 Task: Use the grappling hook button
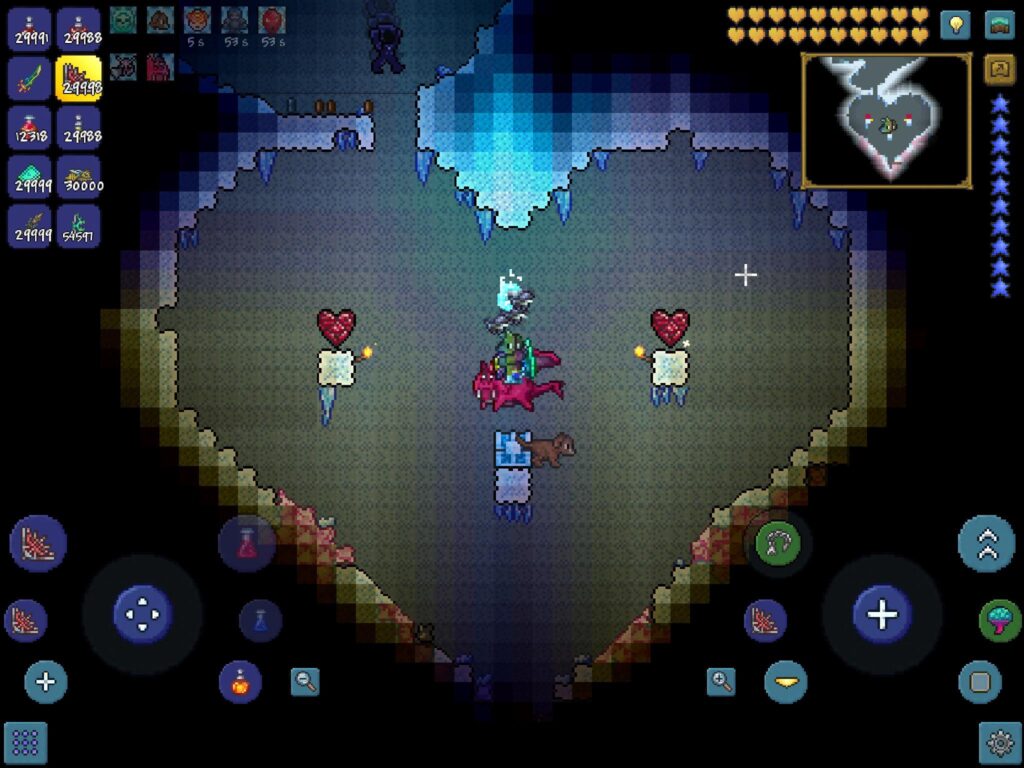click(x=777, y=543)
